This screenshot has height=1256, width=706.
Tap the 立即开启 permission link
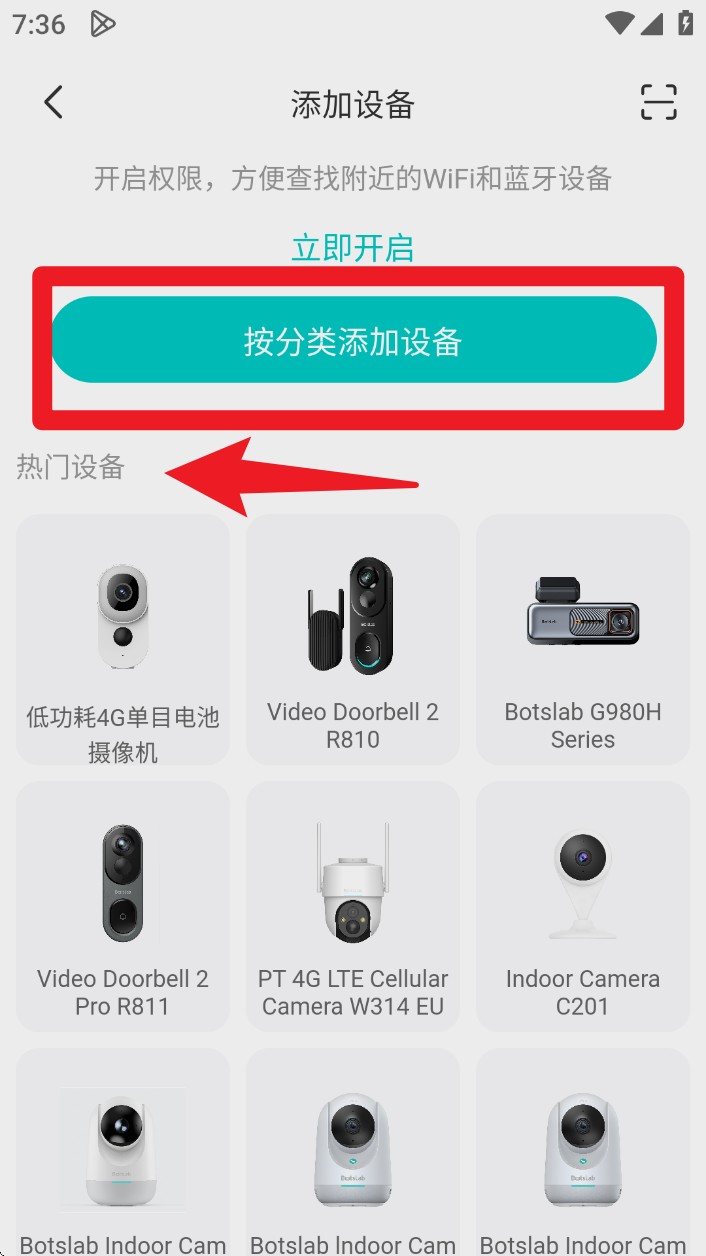(352, 248)
